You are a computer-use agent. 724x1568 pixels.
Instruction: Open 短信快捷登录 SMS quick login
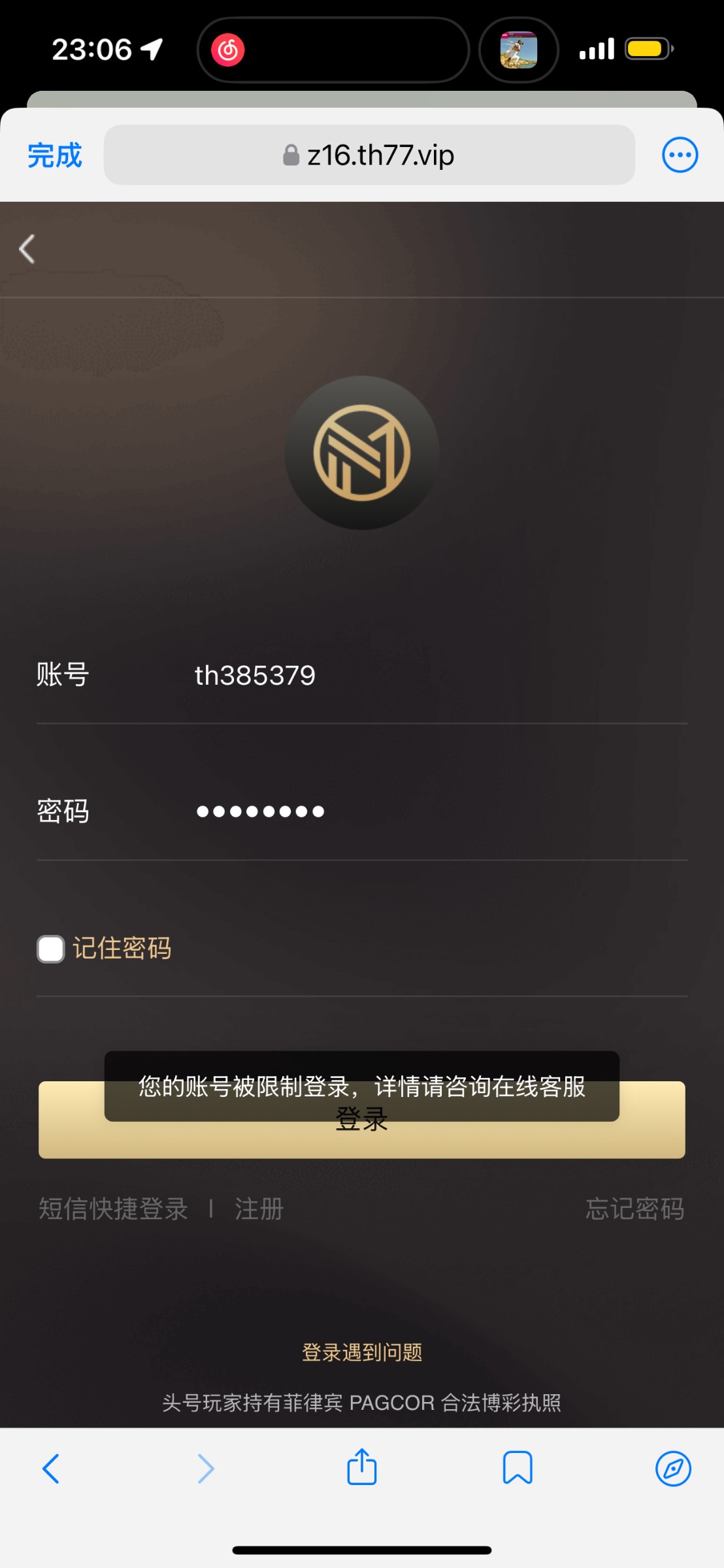click(x=113, y=1209)
